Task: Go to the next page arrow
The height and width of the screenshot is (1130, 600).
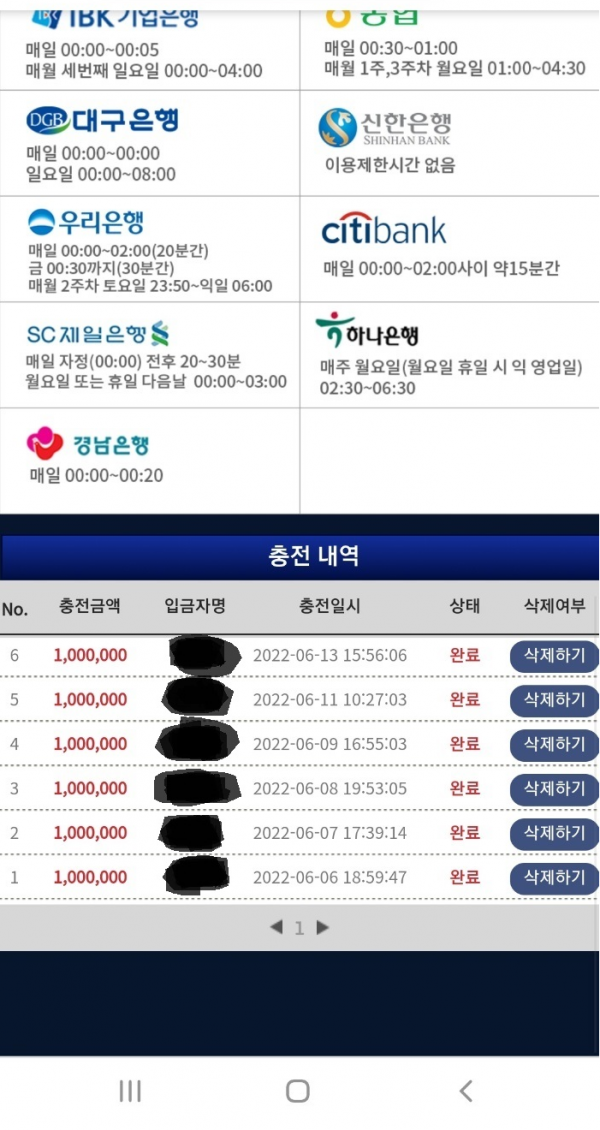Action: tap(322, 927)
